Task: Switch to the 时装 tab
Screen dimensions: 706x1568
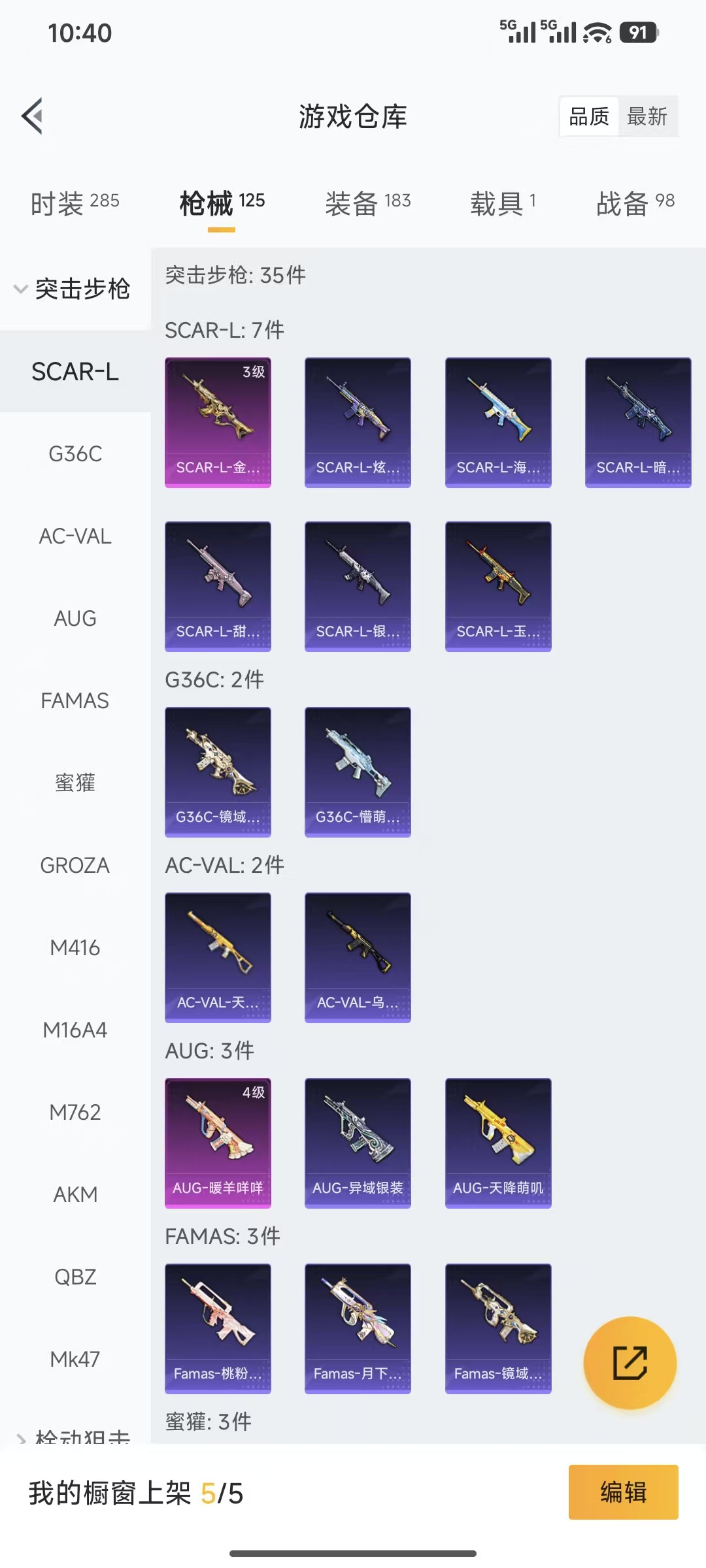Action: [x=75, y=203]
